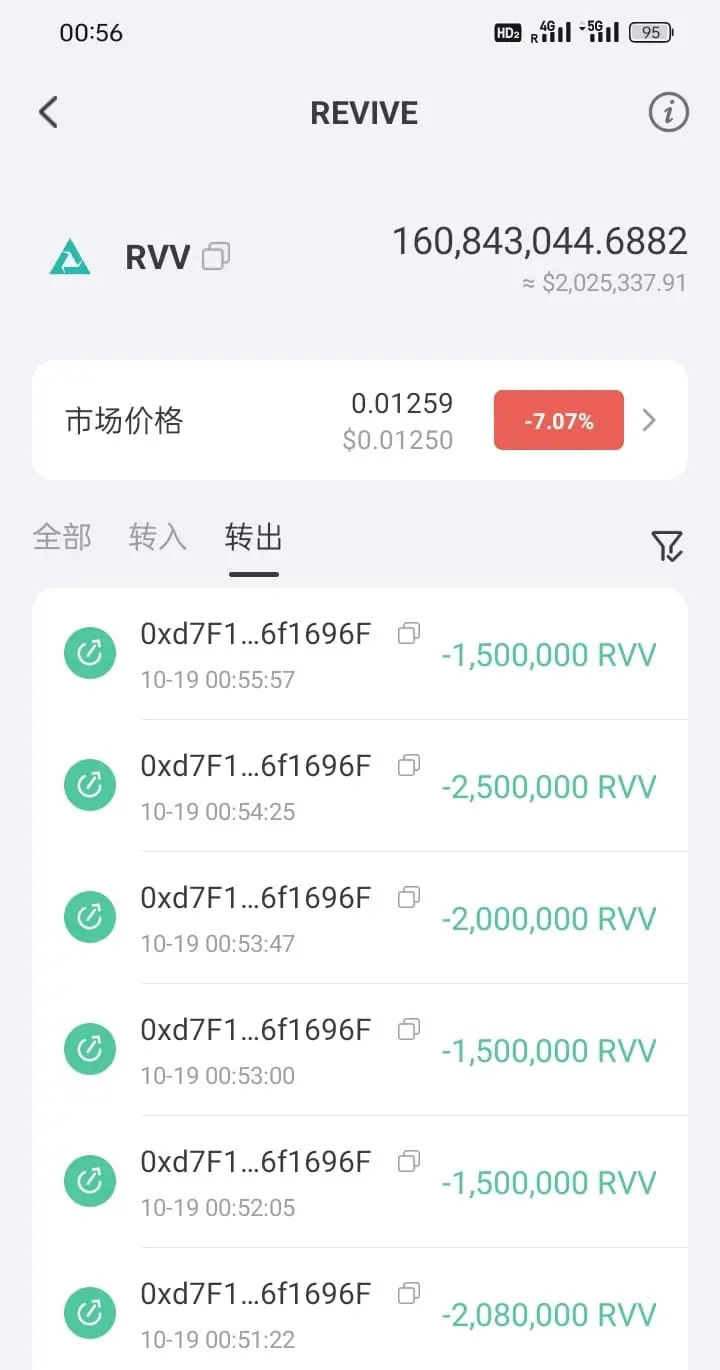The height and width of the screenshot is (1370, 720).
Task: Copy the address on the 00:55:57 transaction
Action: pyautogui.click(x=408, y=634)
